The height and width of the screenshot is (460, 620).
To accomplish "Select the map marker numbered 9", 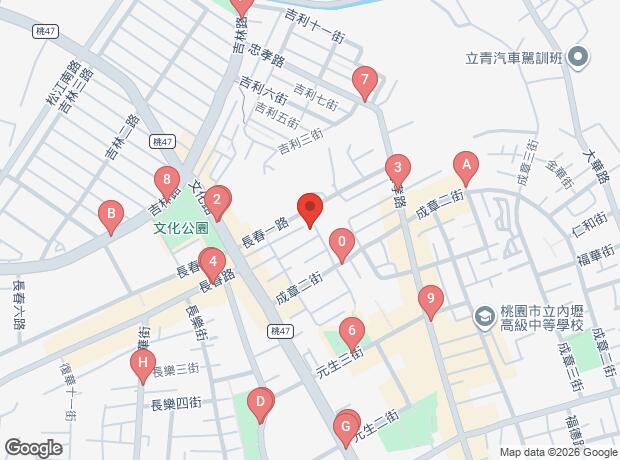I will pyautogui.click(x=430, y=298).
